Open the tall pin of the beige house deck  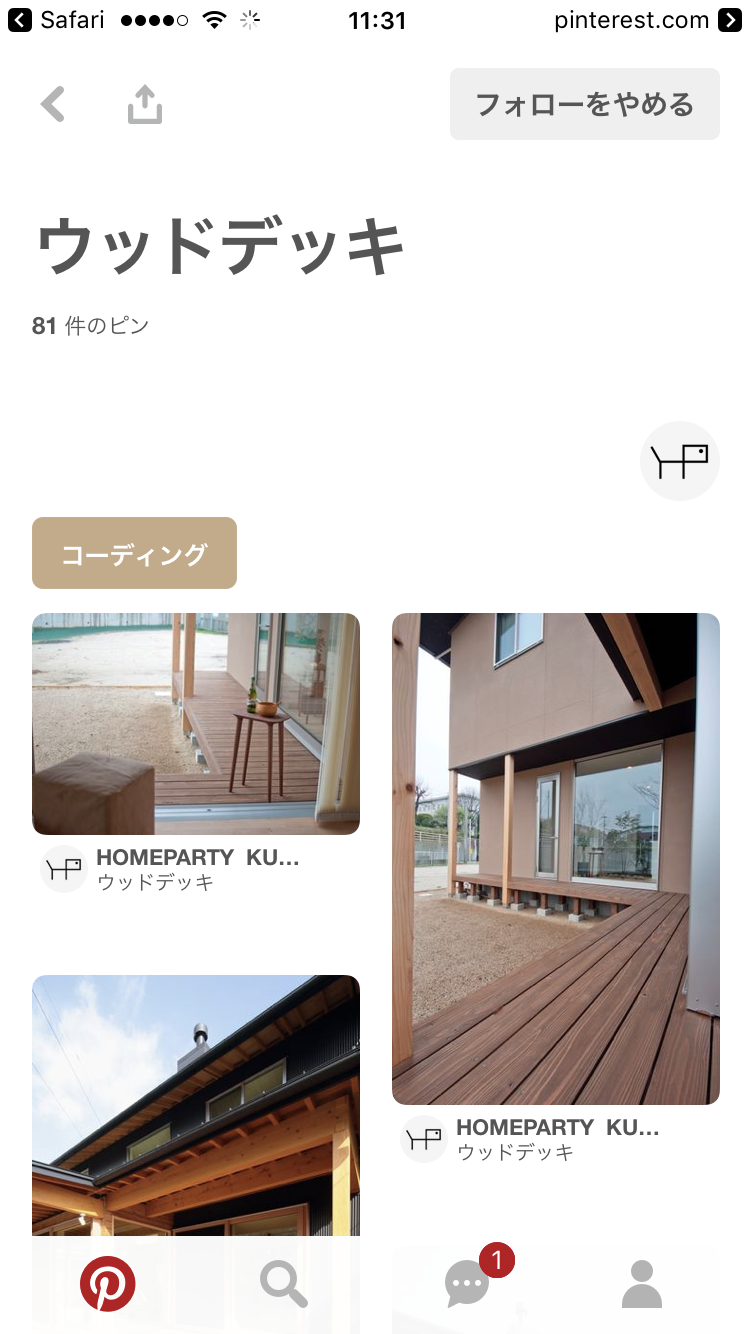pos(556,859)
